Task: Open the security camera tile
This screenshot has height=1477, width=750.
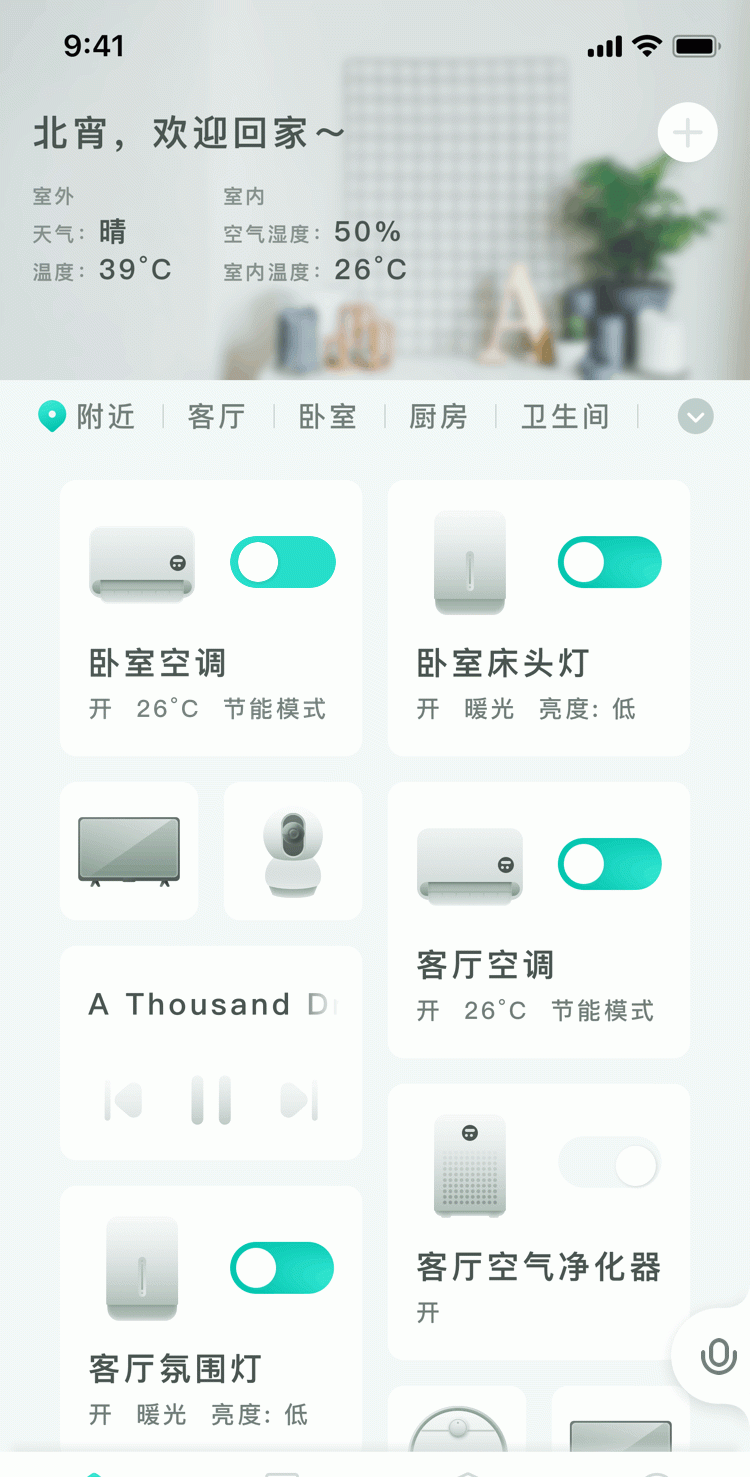Action: click(x=293, y=851)
